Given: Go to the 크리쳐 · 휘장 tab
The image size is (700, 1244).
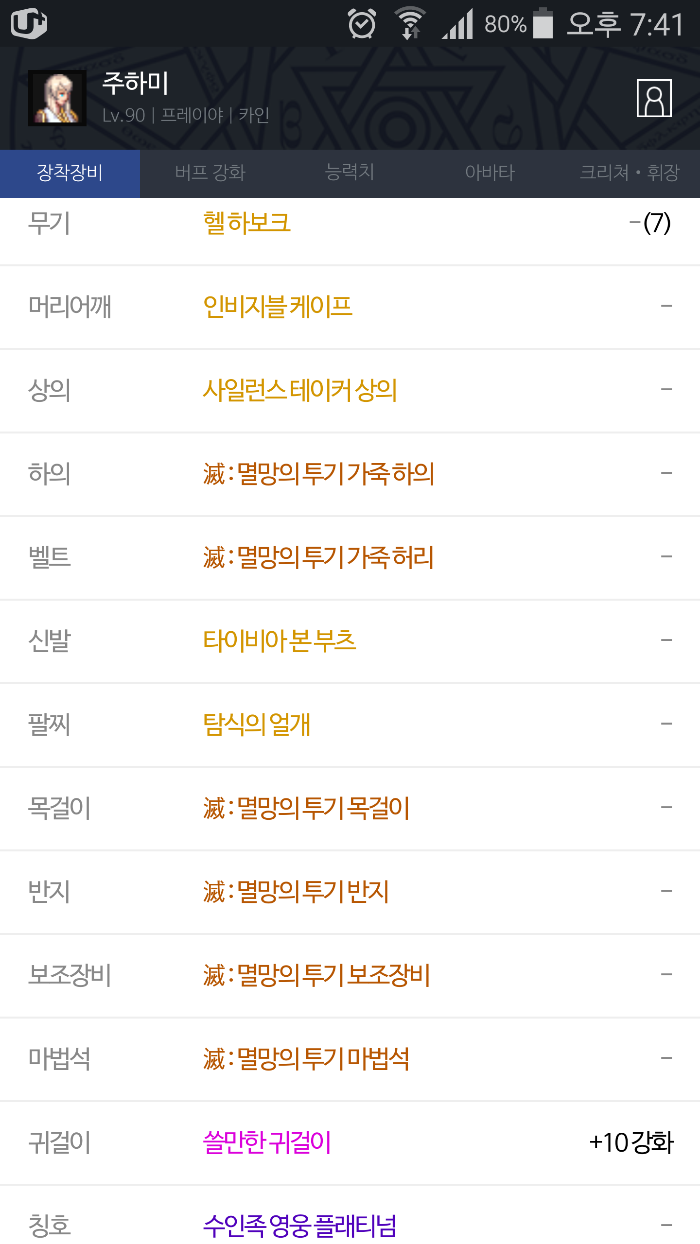Looking at the screenshot, I should tap(629, 173).
